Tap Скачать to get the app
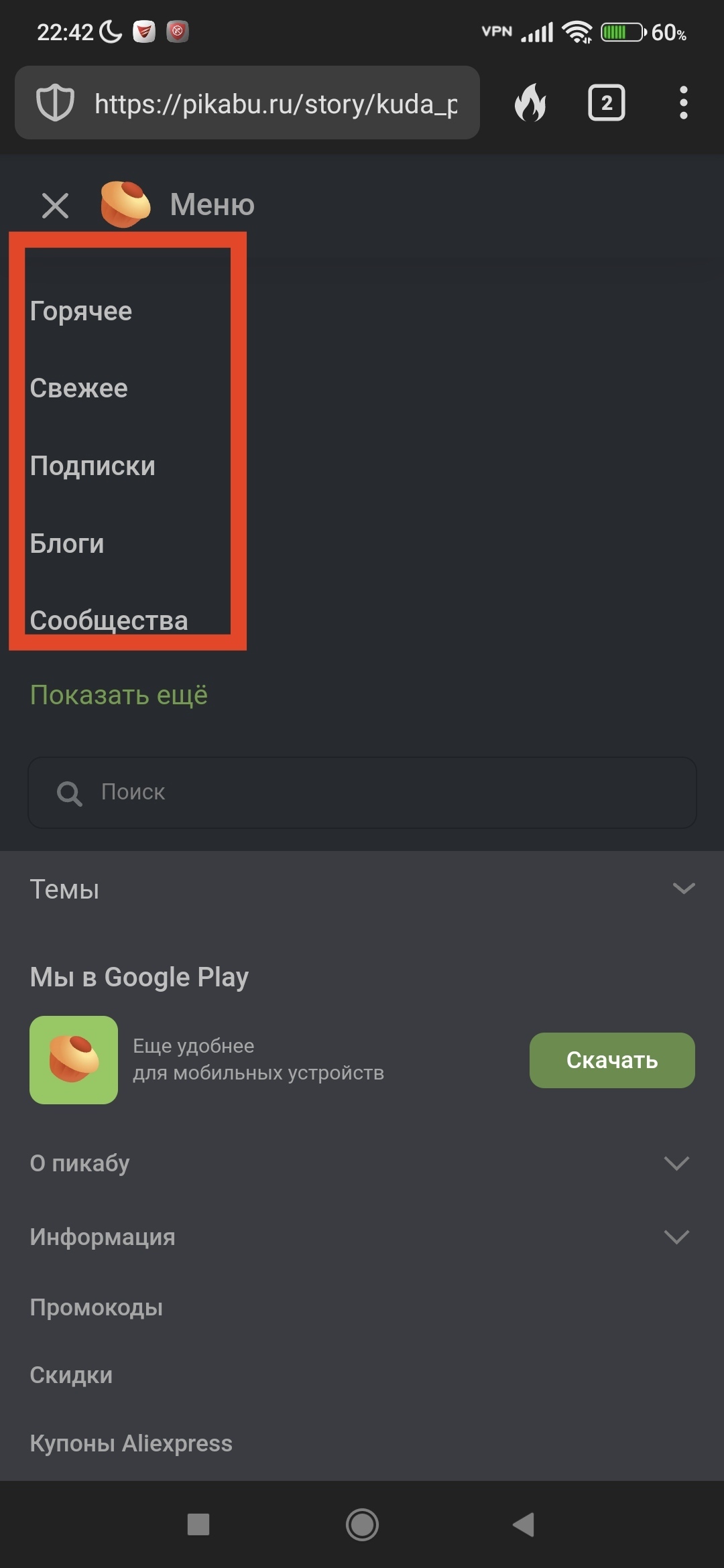Image resolution: width=724 pixels, height=1568 pixels. pyautogui.click(x=611, y=1060)
